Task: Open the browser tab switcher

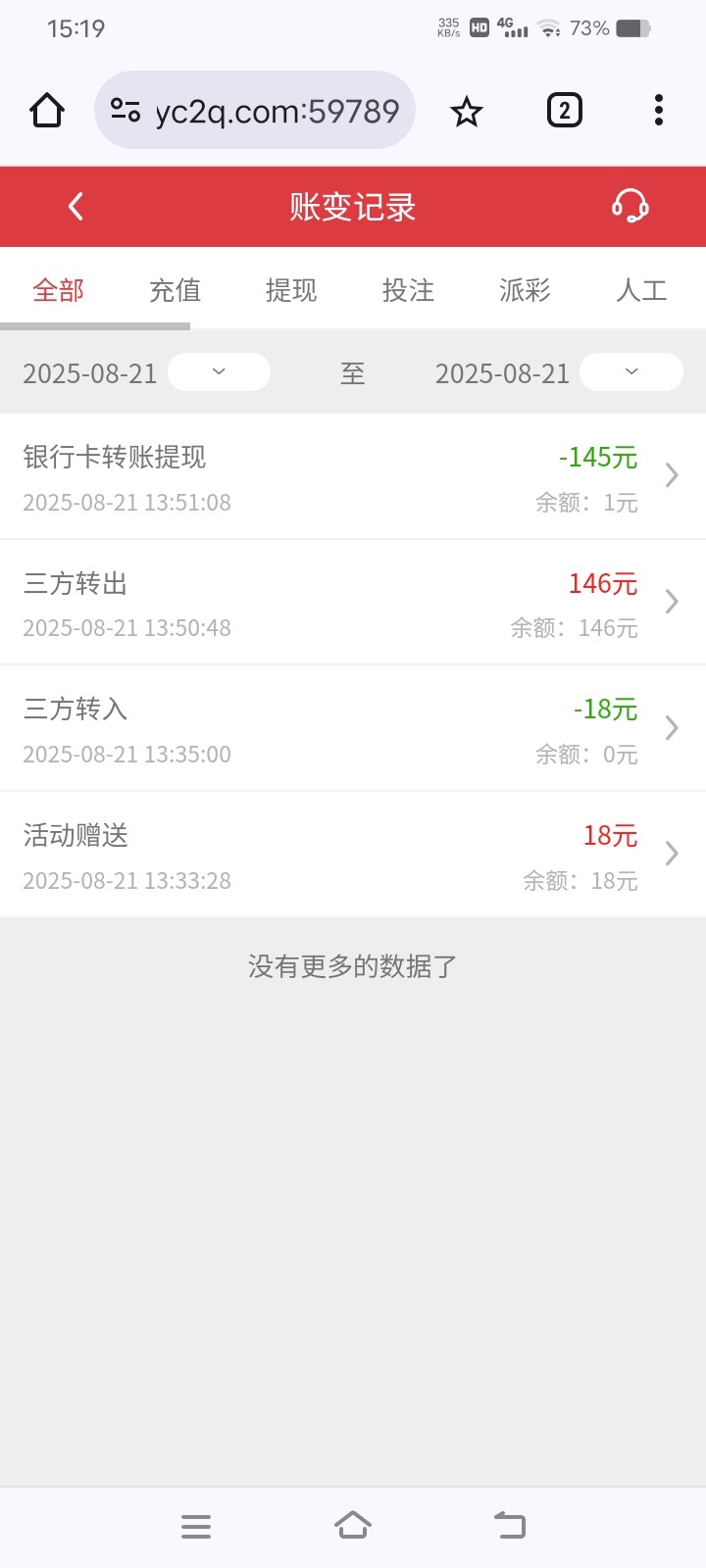Action: click(x=564, y=111)
